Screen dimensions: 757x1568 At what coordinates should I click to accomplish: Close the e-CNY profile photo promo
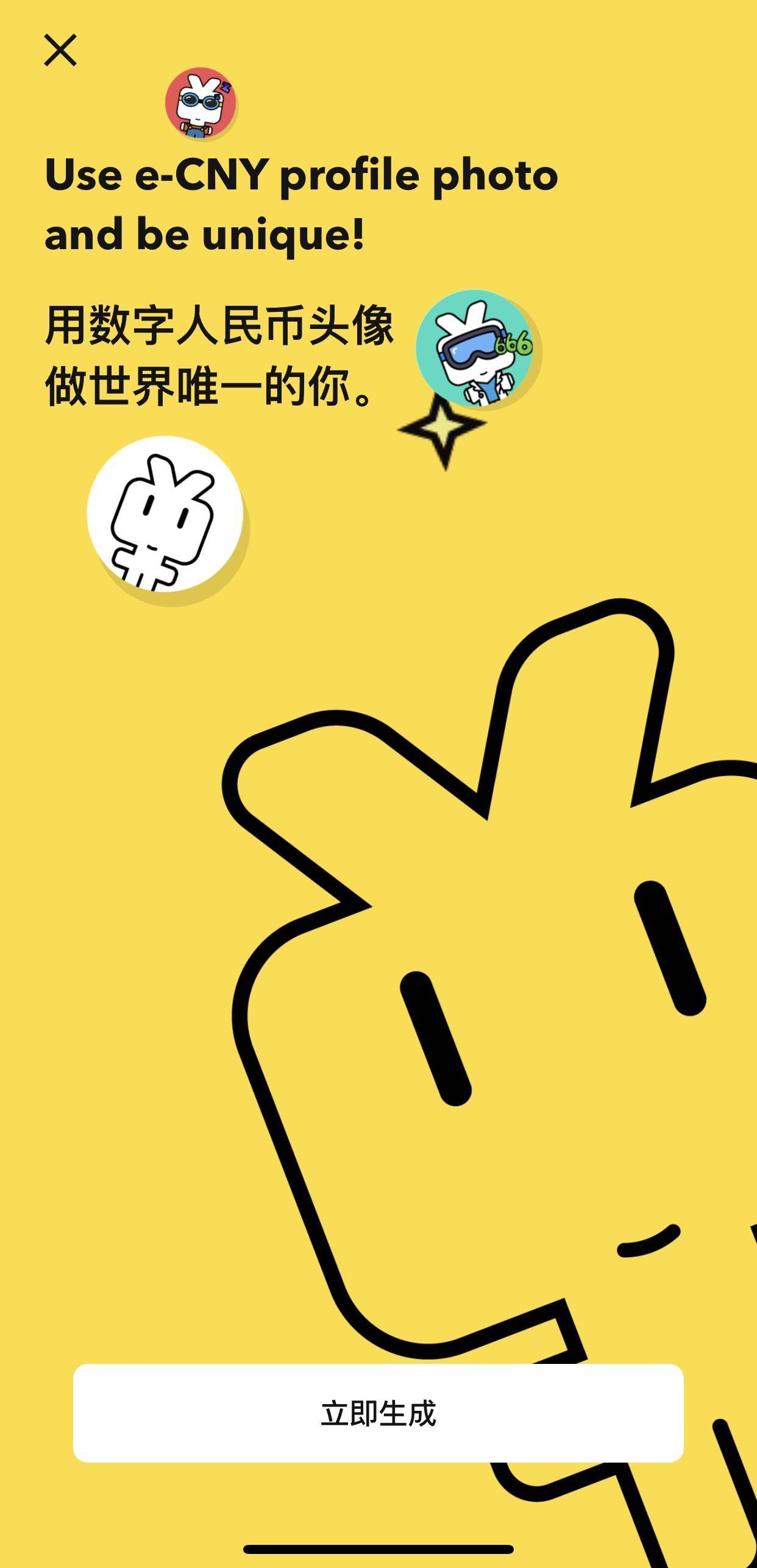click(60, 50)
